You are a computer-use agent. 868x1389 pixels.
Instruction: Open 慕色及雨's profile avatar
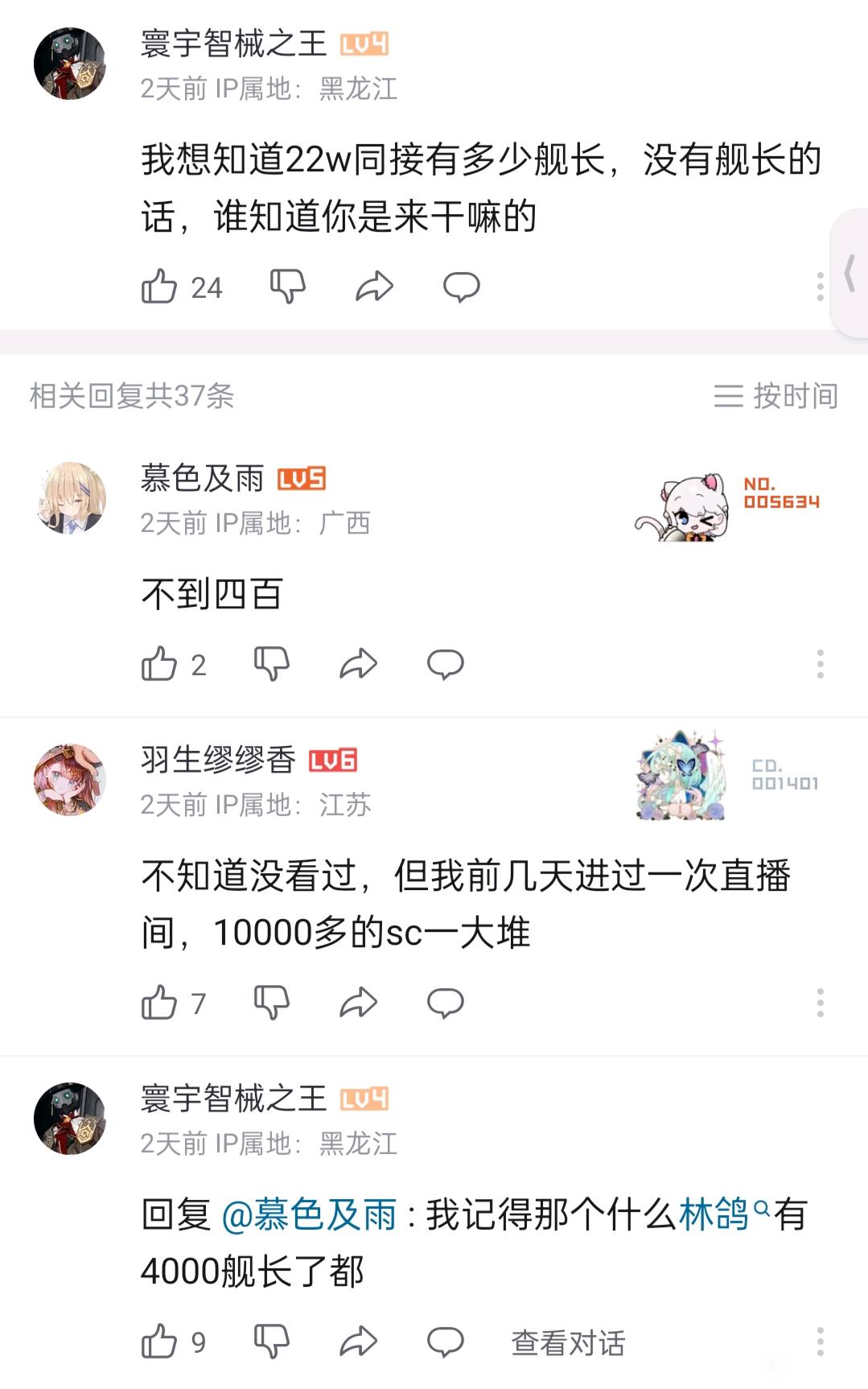pos(71,498)
